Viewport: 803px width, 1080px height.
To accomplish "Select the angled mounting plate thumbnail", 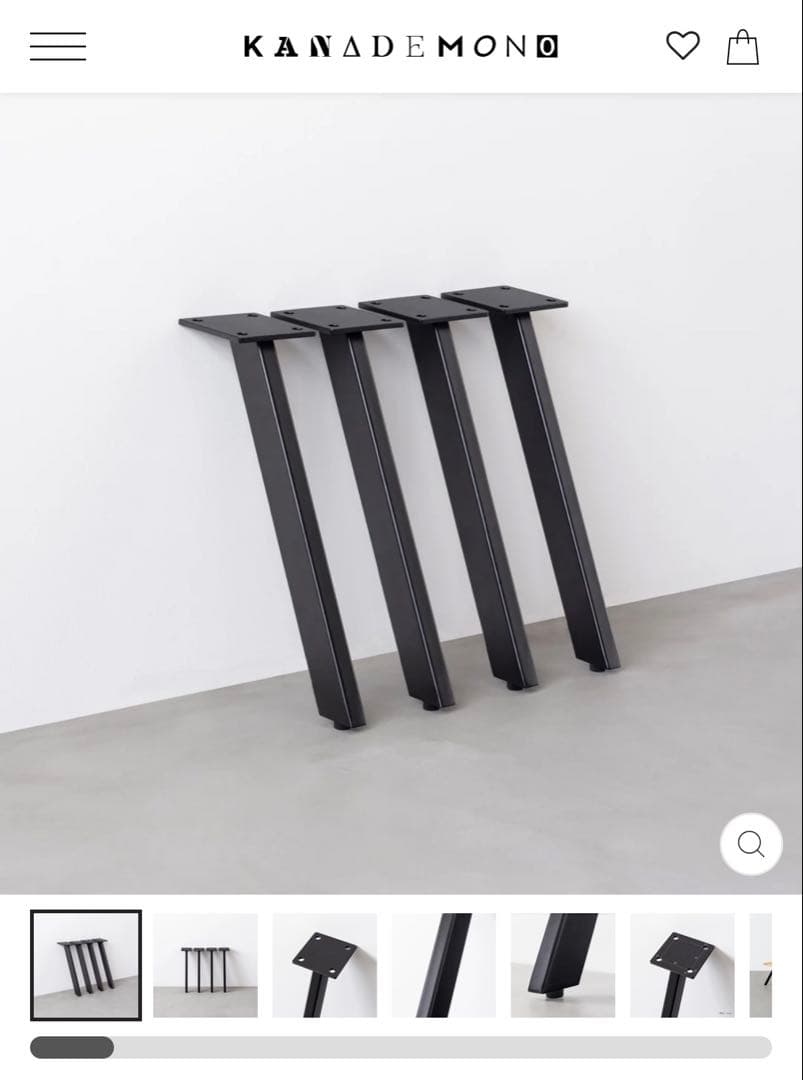I will [682, 965].
